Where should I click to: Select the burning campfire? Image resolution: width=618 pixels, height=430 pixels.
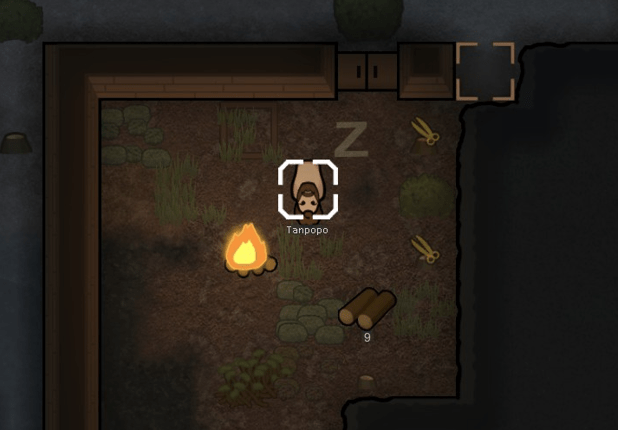[246, 251]
